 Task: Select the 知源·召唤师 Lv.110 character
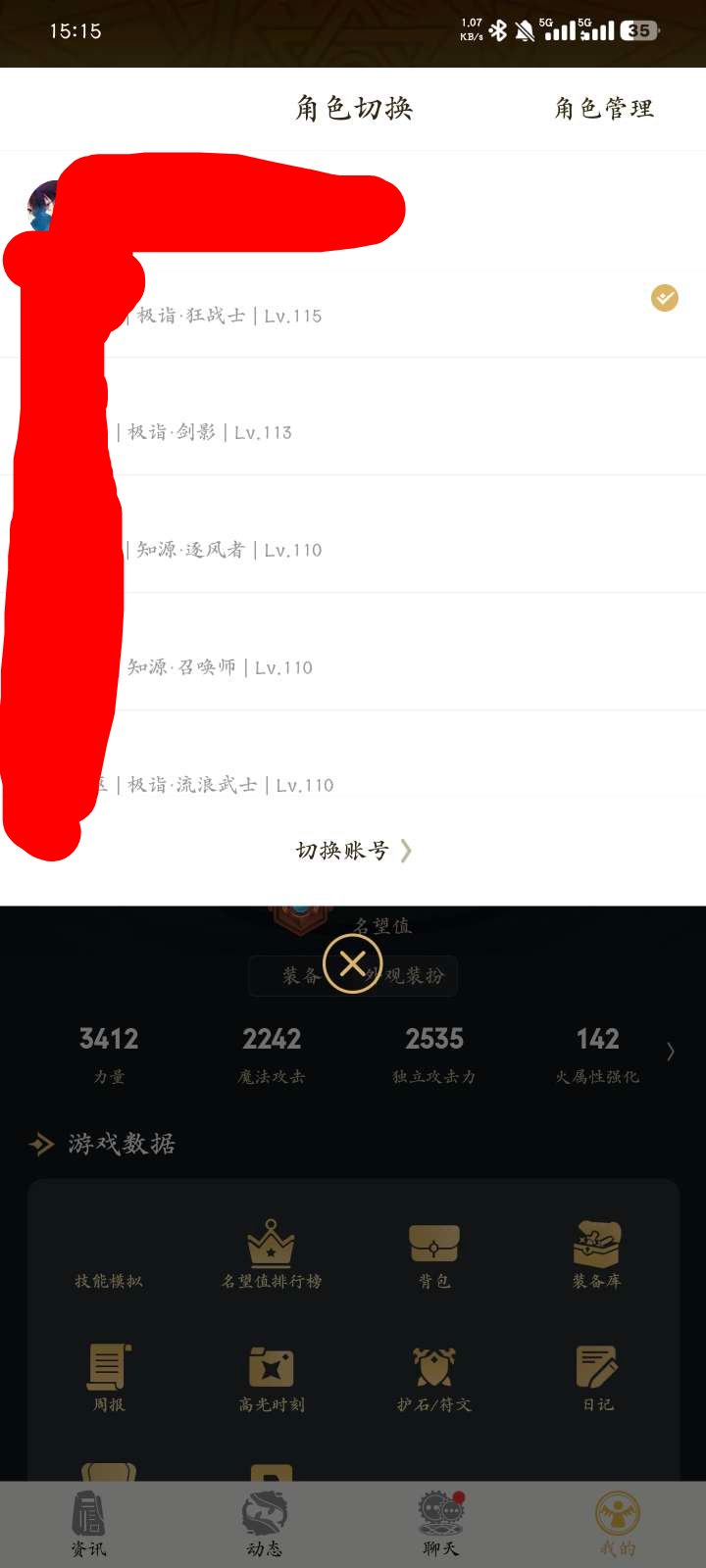294,666
